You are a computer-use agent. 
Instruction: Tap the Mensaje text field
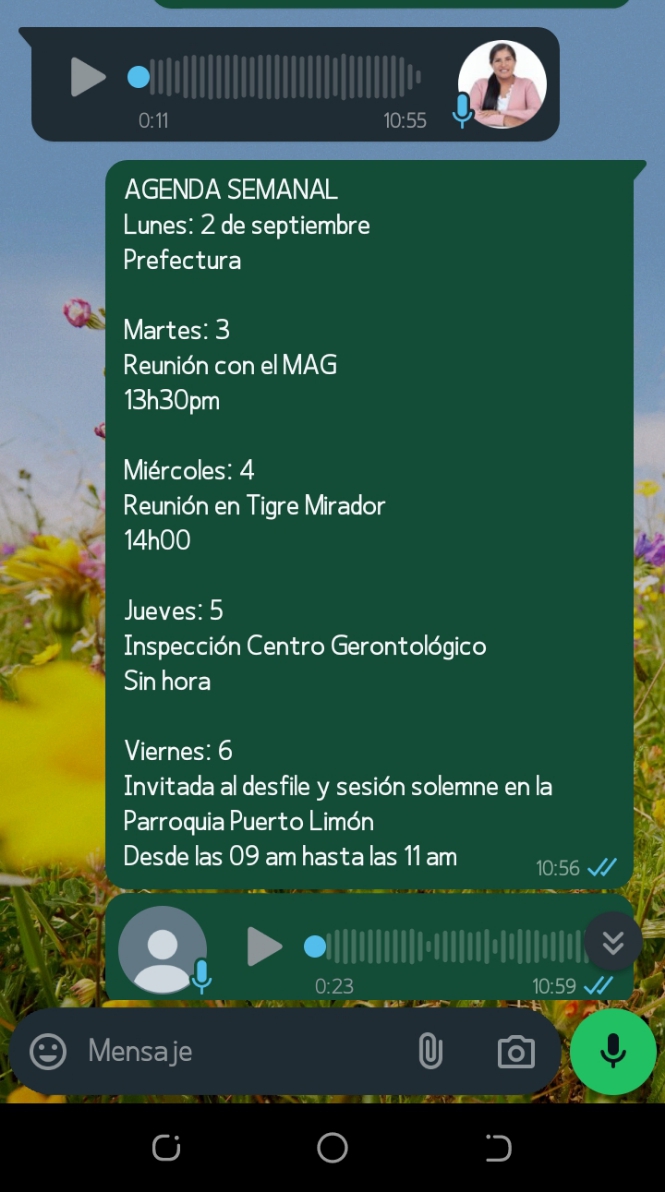240,1051
